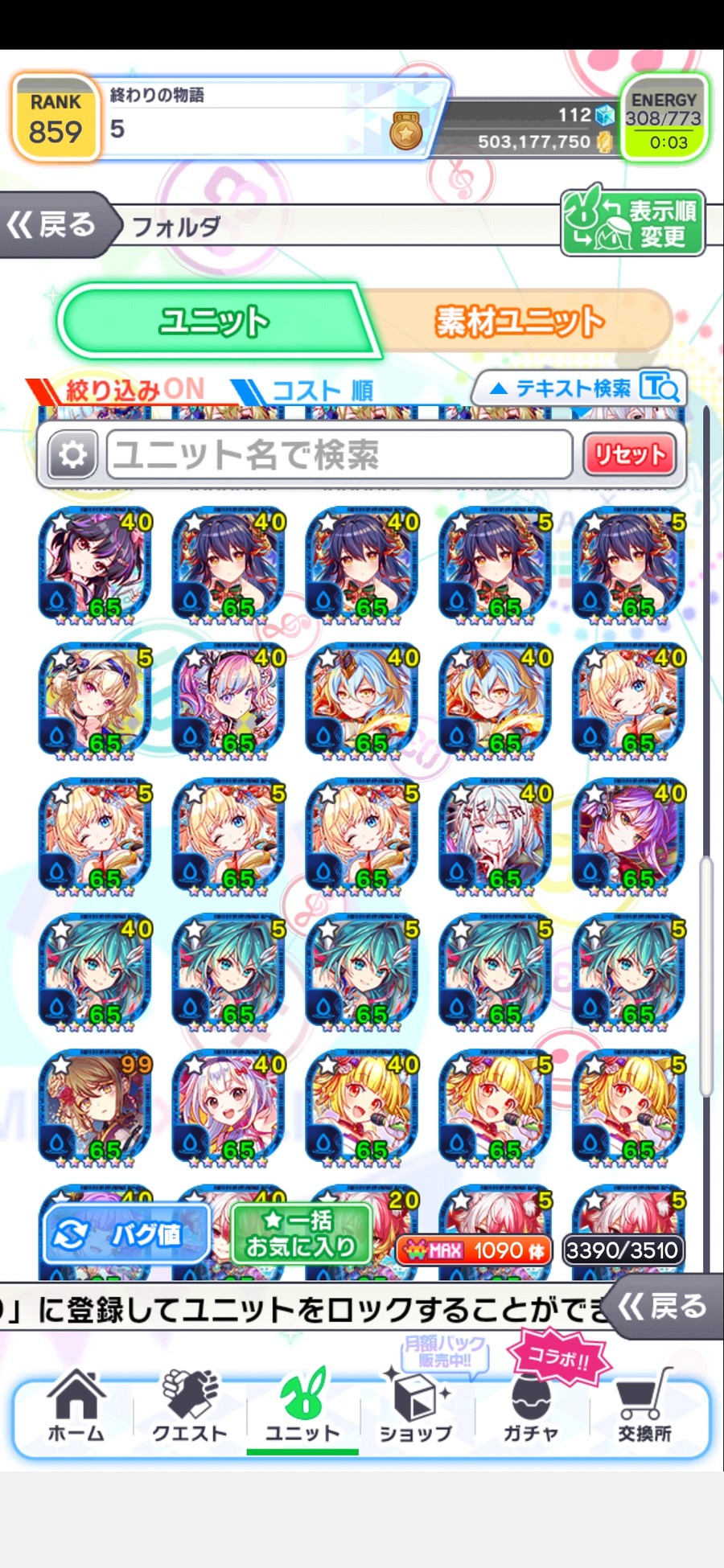Open 一括お気に入り bulk favorite

point(301,1234)
